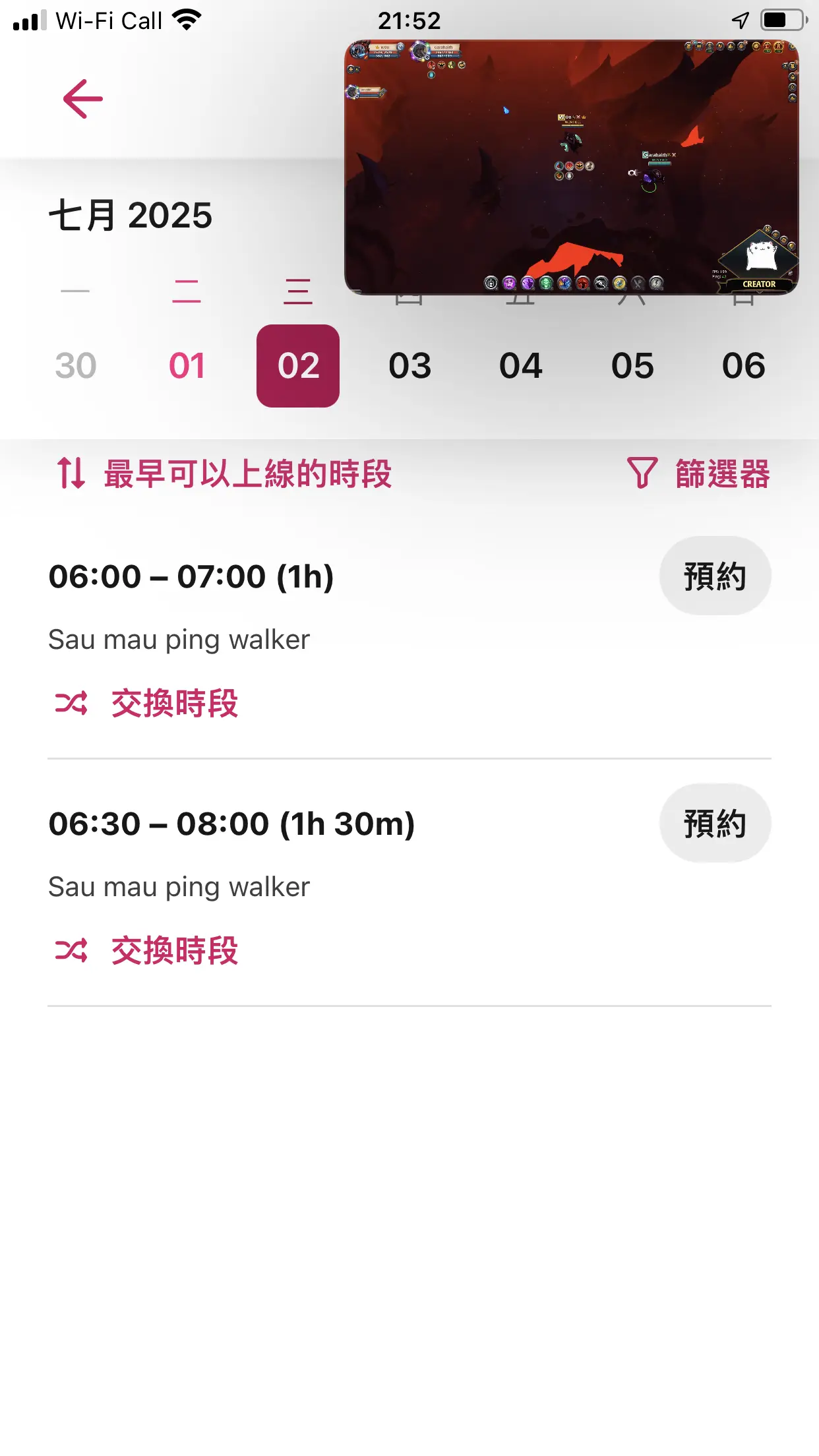The image size is (819, 1456).
Task: Pick date 06 in the week row
Action: pos(744,366)
